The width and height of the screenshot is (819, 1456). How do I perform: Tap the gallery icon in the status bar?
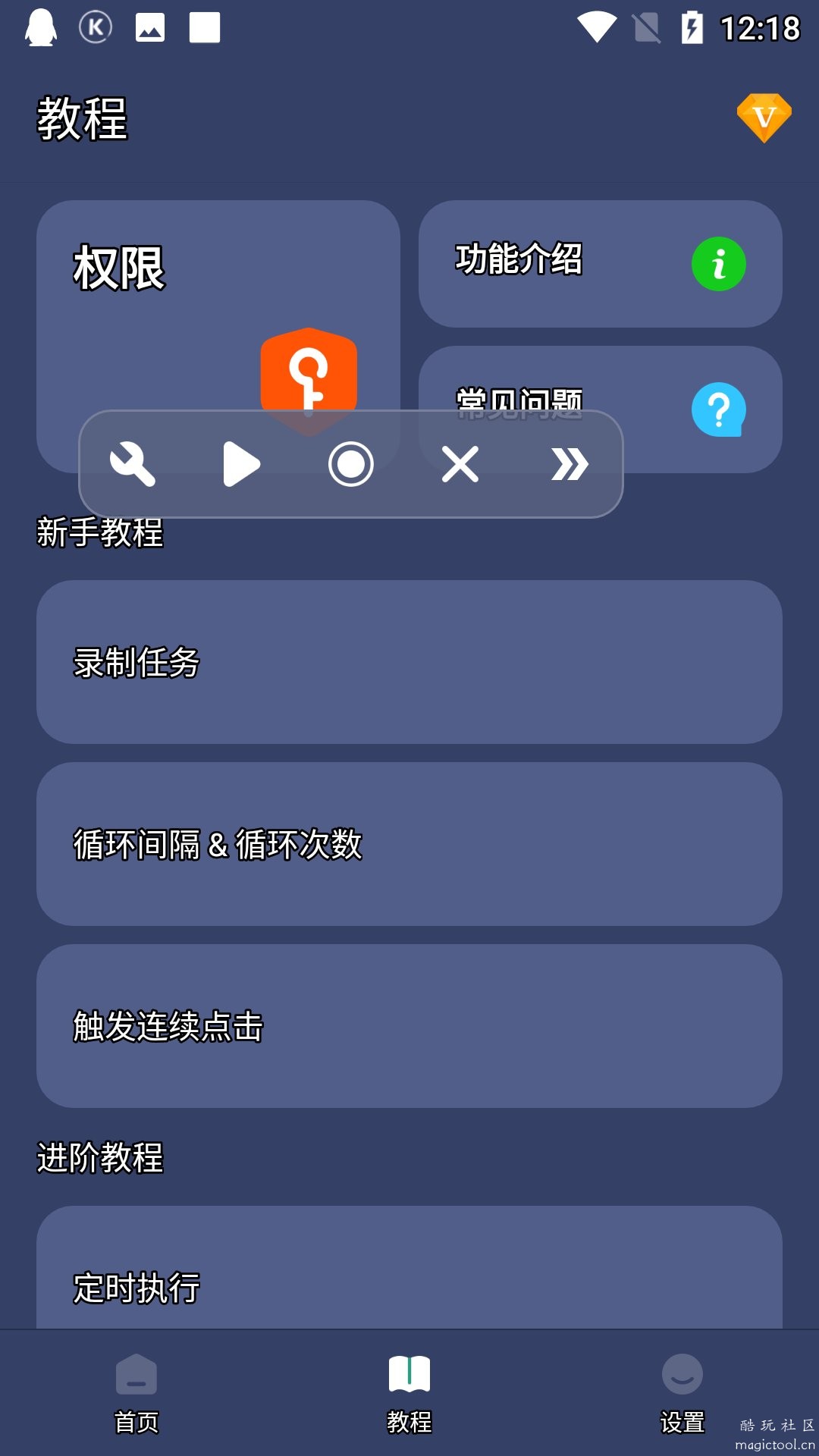click(x=149, y=27)
